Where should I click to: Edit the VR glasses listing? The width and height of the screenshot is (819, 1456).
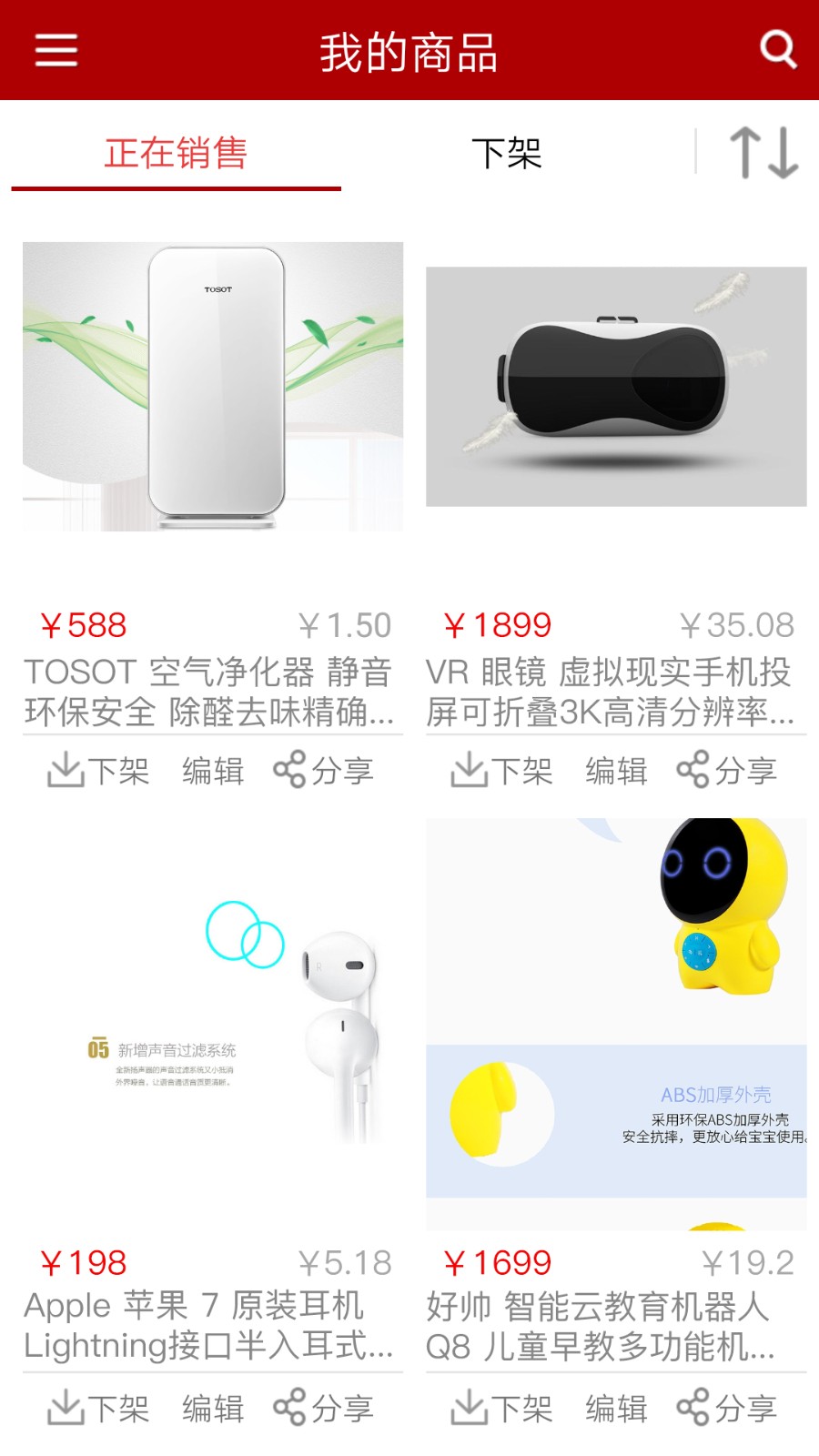616,772
